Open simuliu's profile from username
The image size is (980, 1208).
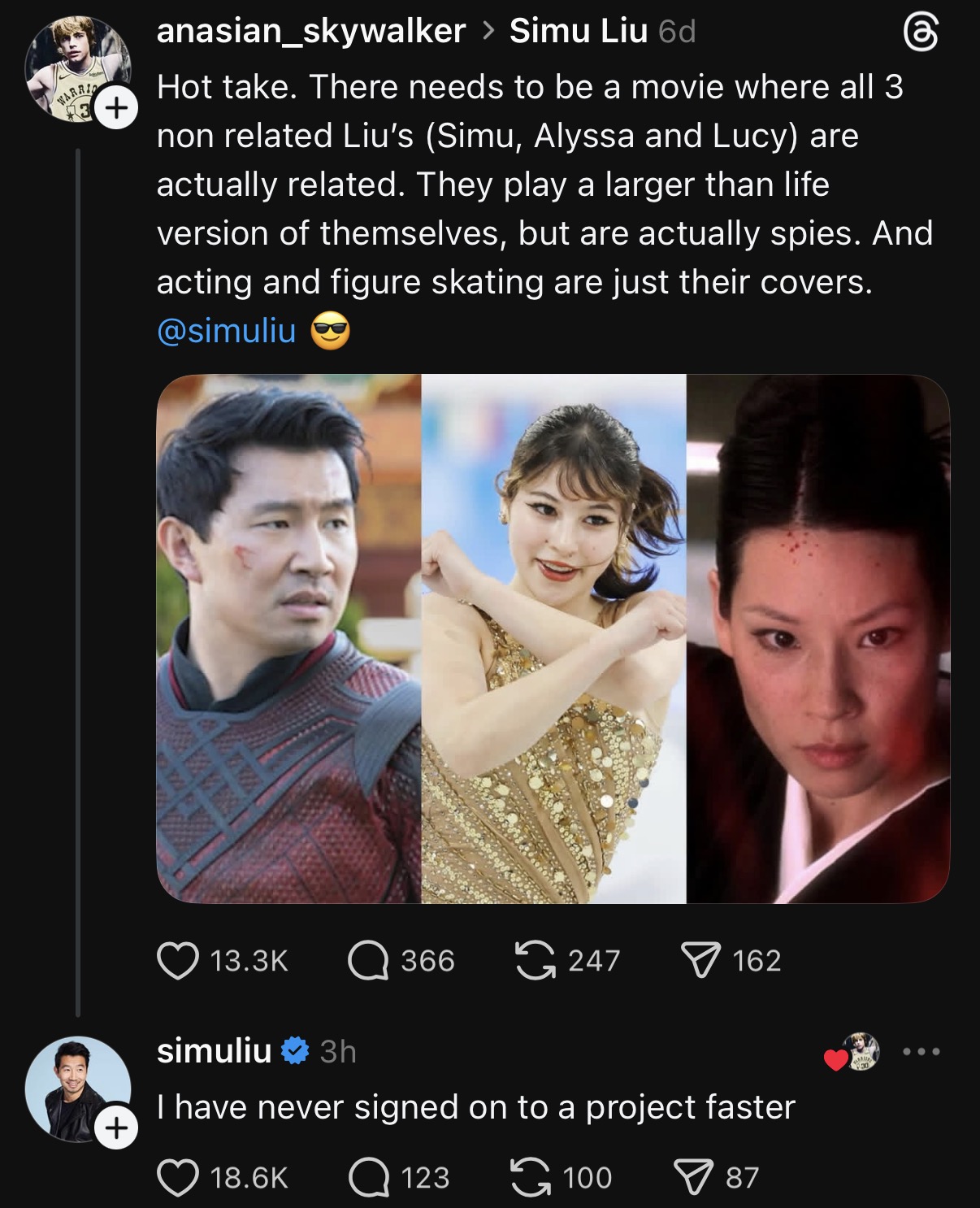(214, 1051)
